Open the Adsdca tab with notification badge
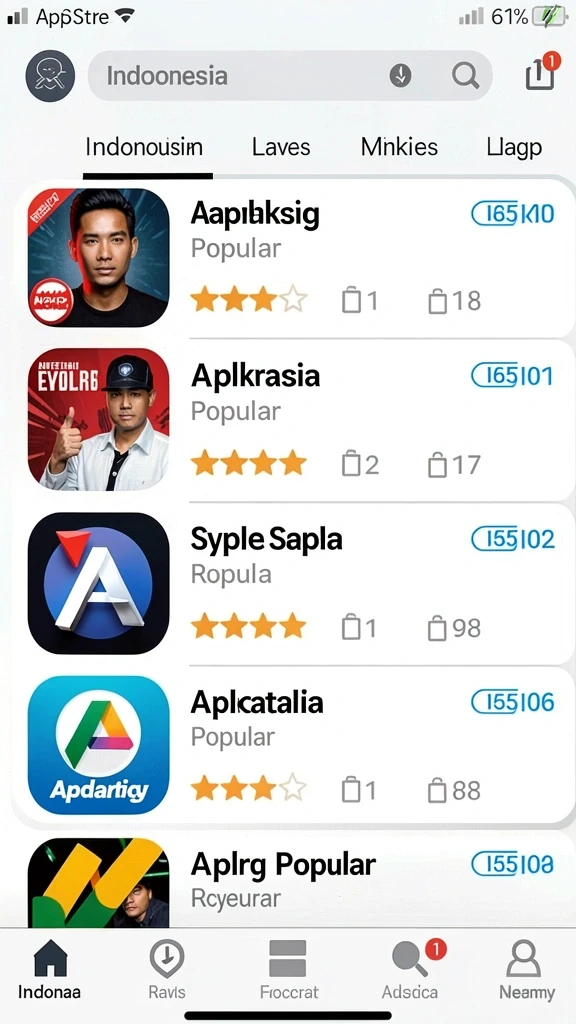This screenshot has height=1024, width=576. (411, 970)
